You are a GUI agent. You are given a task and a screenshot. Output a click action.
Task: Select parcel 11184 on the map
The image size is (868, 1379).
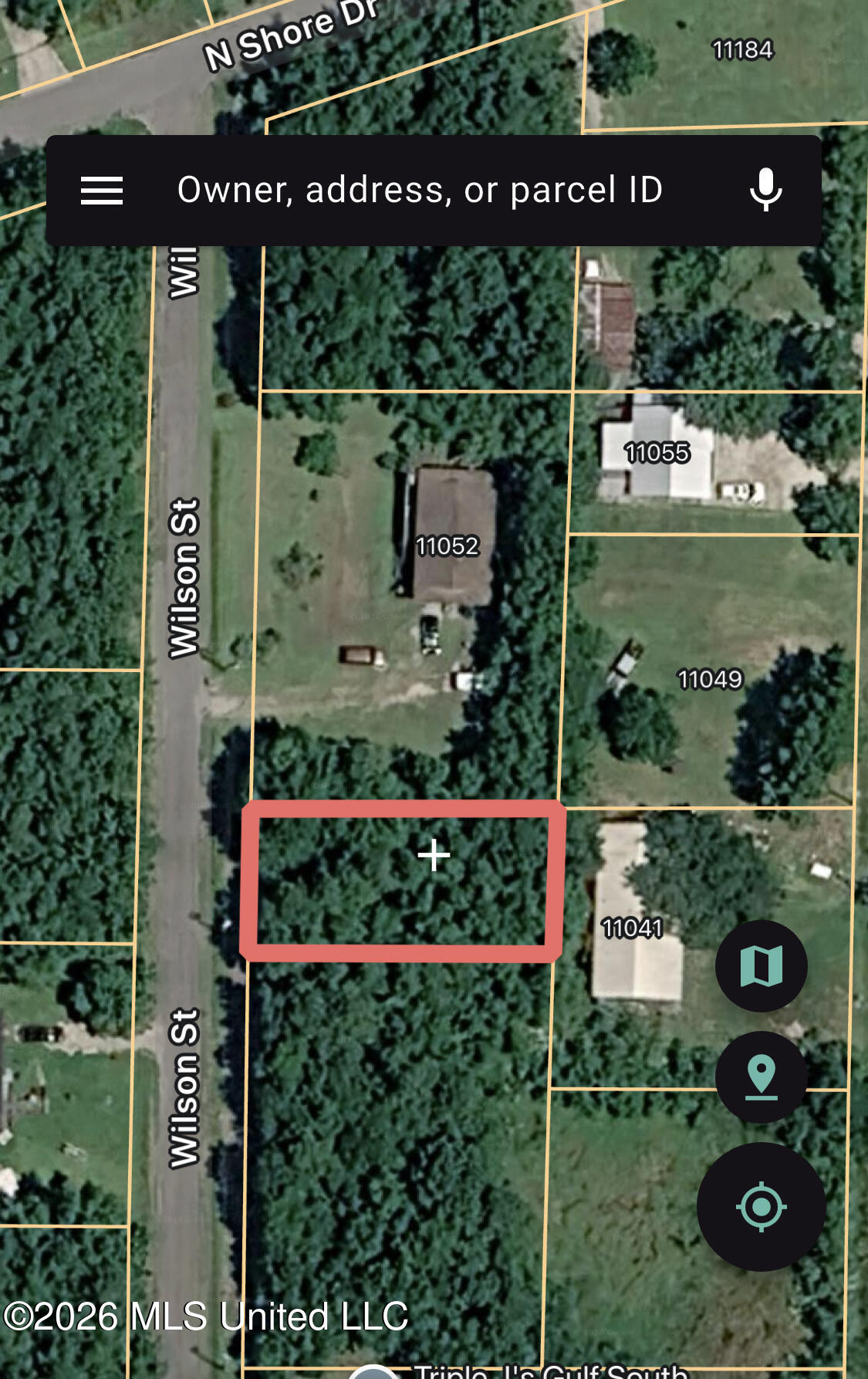pyautogui.click(x=742, y=51)
